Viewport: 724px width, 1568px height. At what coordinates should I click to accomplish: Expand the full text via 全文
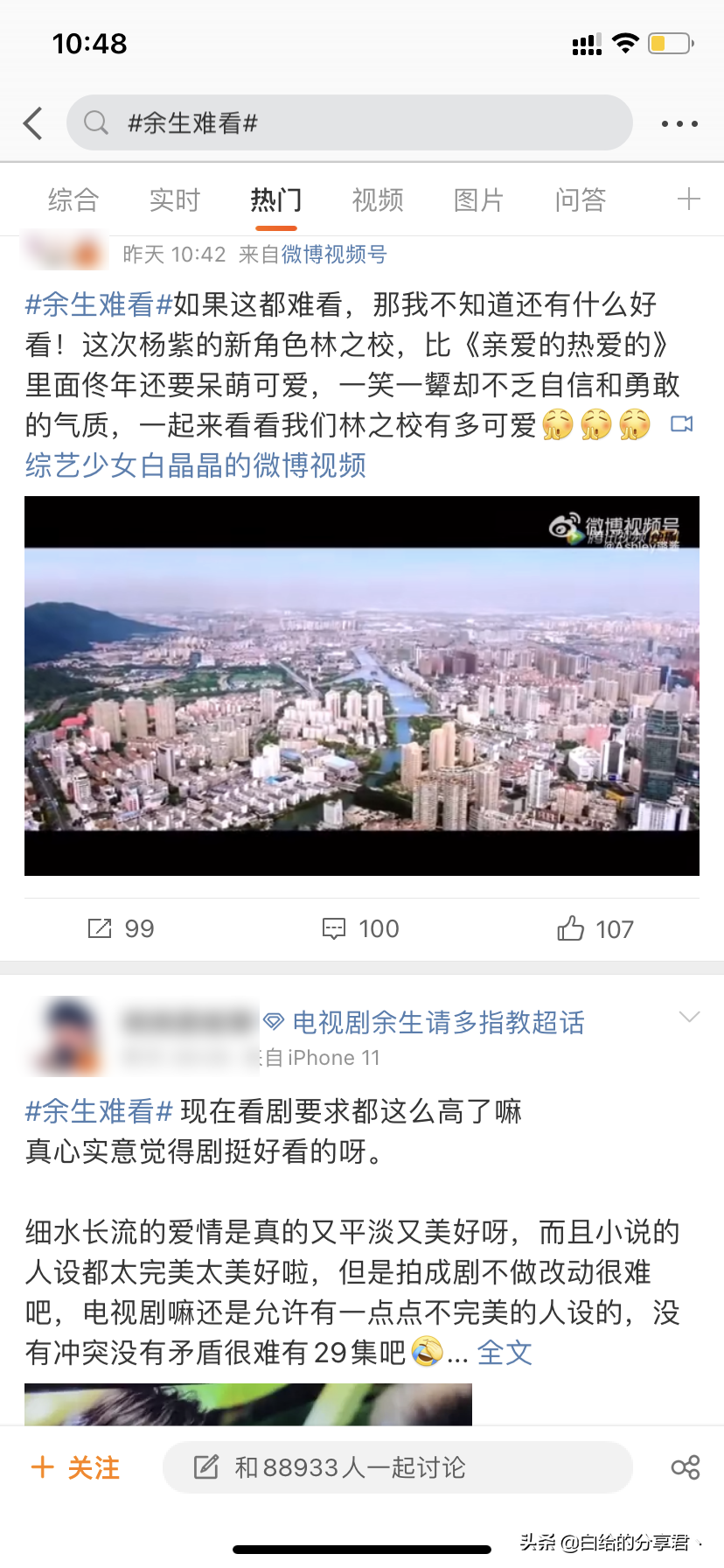505,1353
